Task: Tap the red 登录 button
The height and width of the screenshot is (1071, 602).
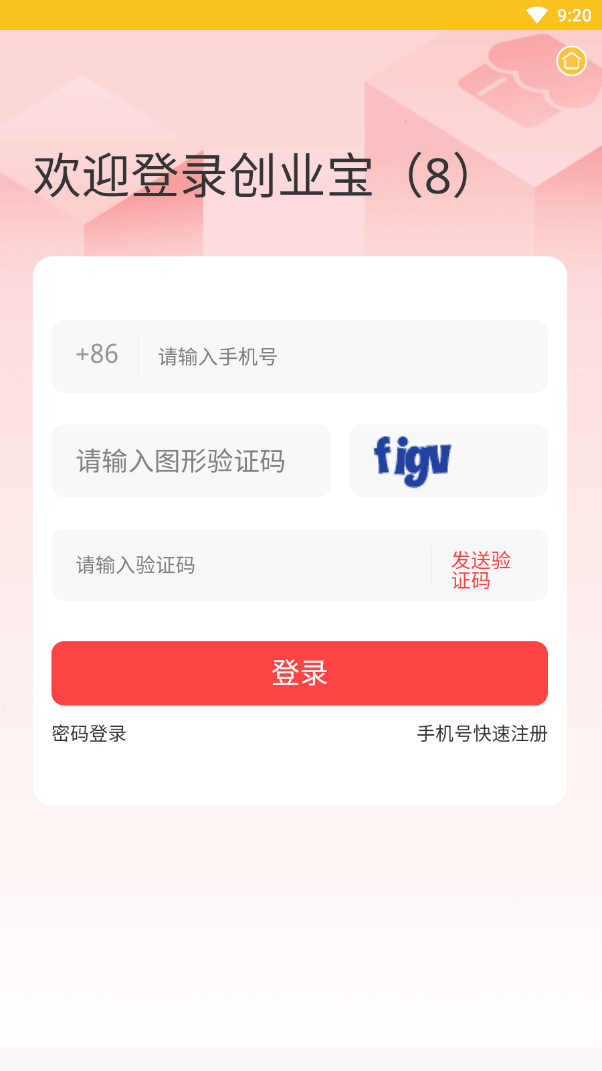Action: [x=299, y=673]
